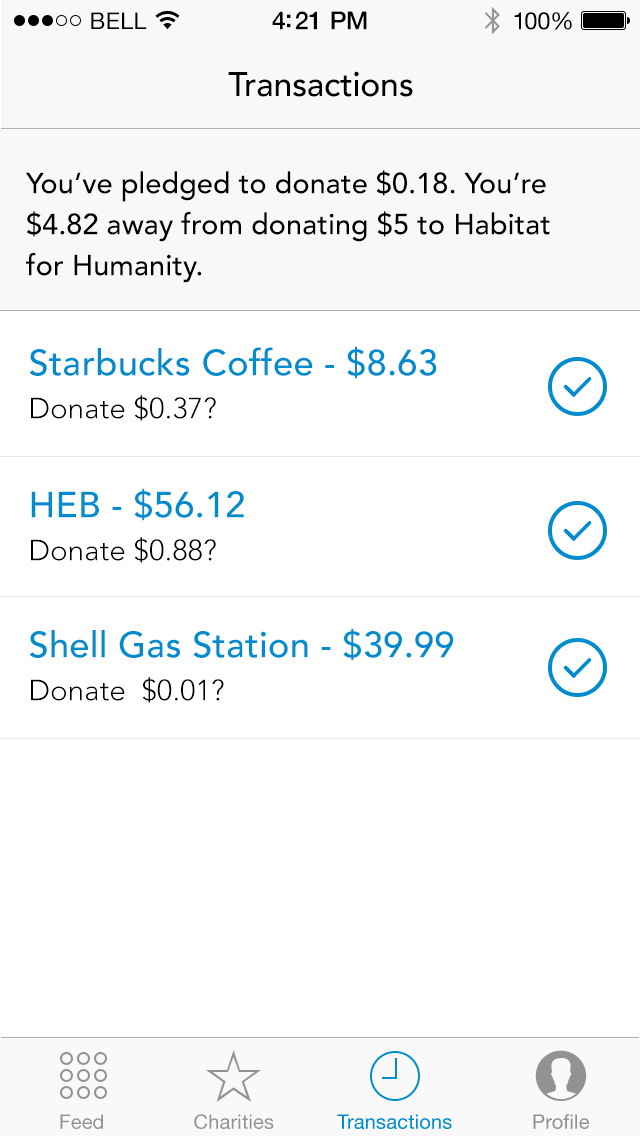
Task: Toggle the Starbucks Coffee donation checkmark
Action: [x=577, y=386]
